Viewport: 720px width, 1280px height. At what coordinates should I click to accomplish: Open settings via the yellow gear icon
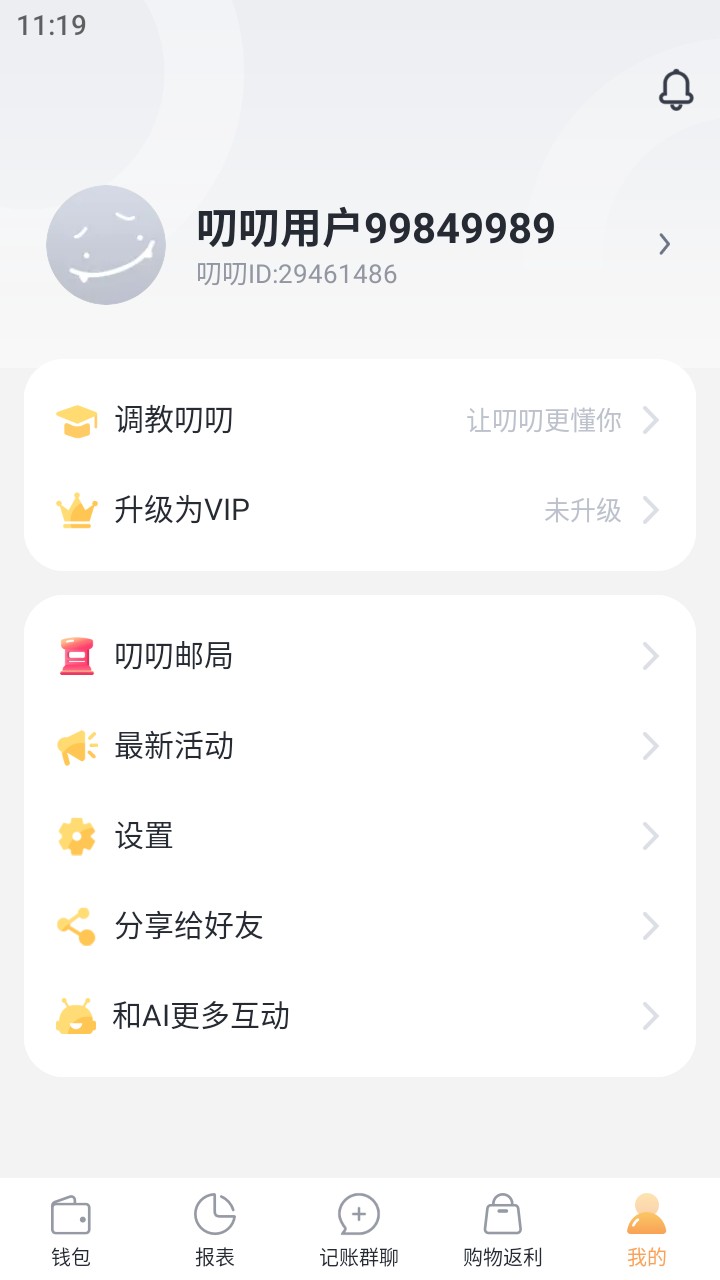(76, 836)
